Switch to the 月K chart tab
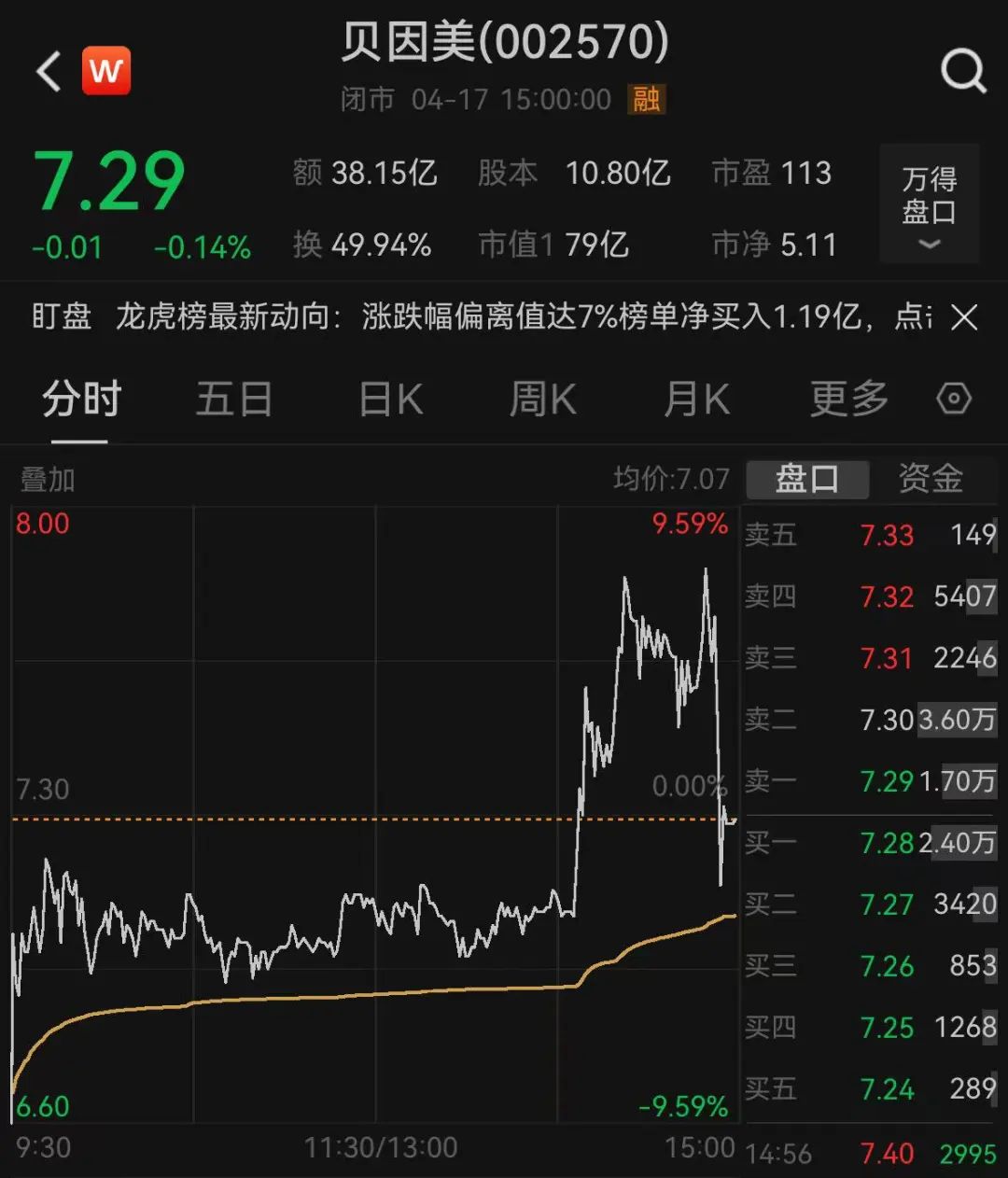This screenshot has height=1178, width=1008. click(696, 400)
